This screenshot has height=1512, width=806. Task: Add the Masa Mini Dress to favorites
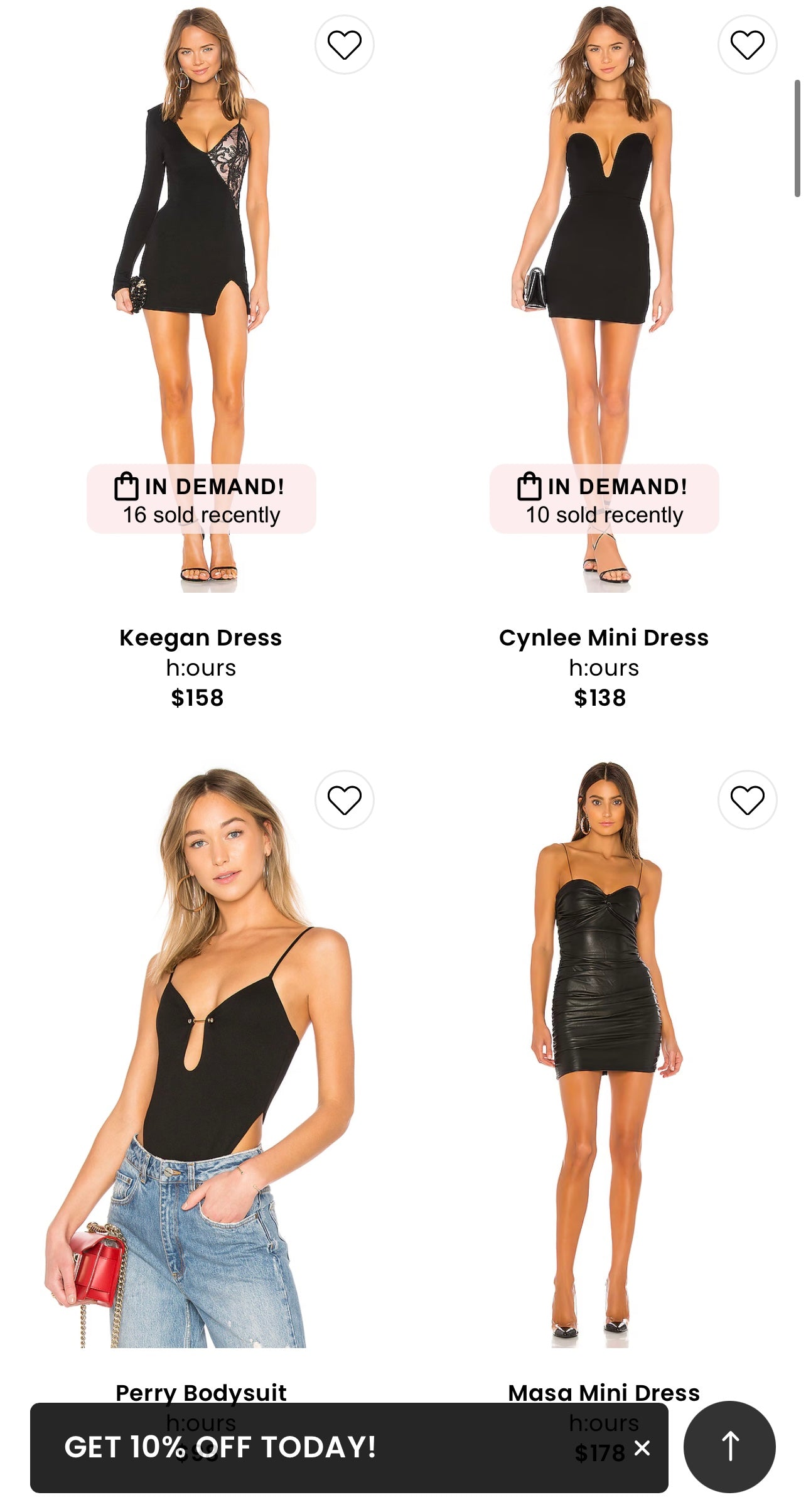pyautogui.click(x=747, y=800)
